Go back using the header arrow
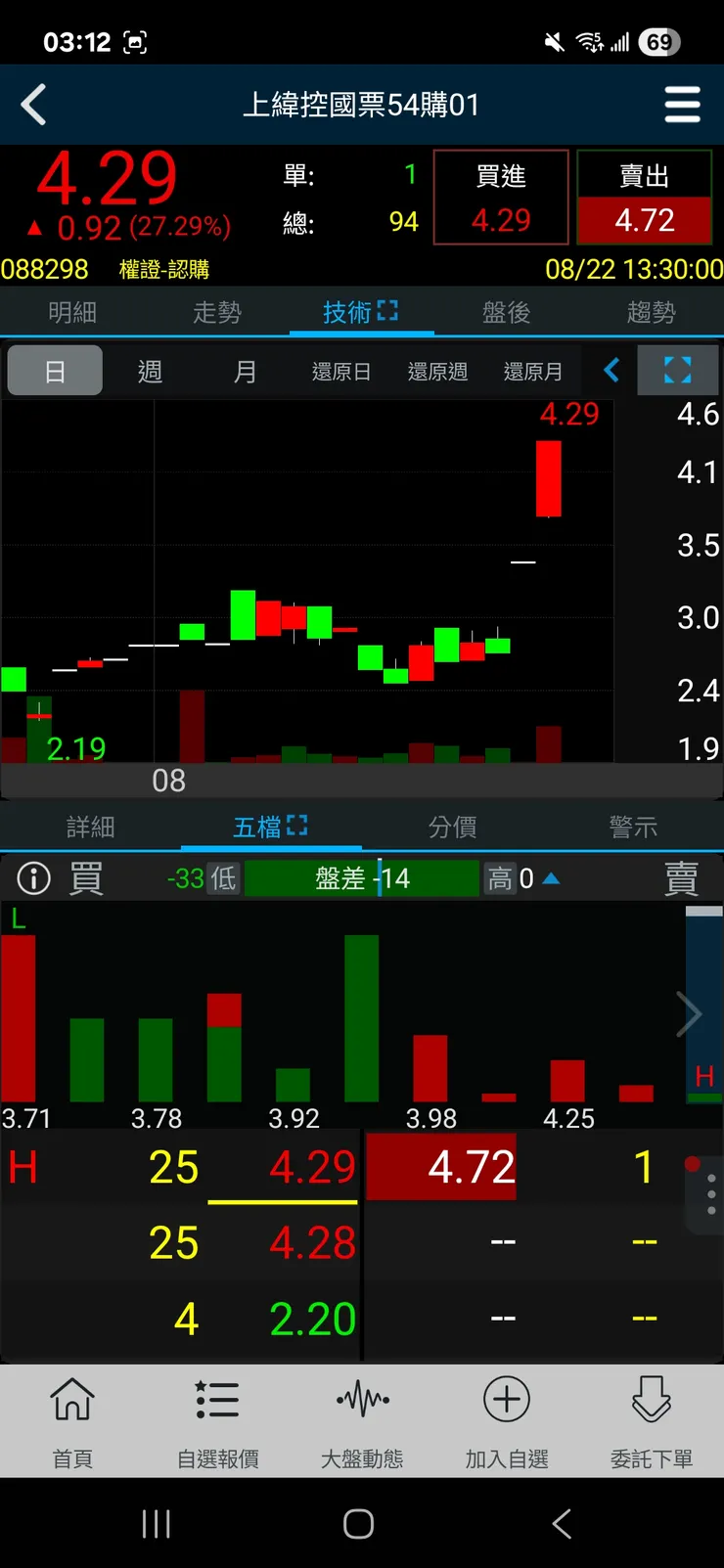 point(34,105)
